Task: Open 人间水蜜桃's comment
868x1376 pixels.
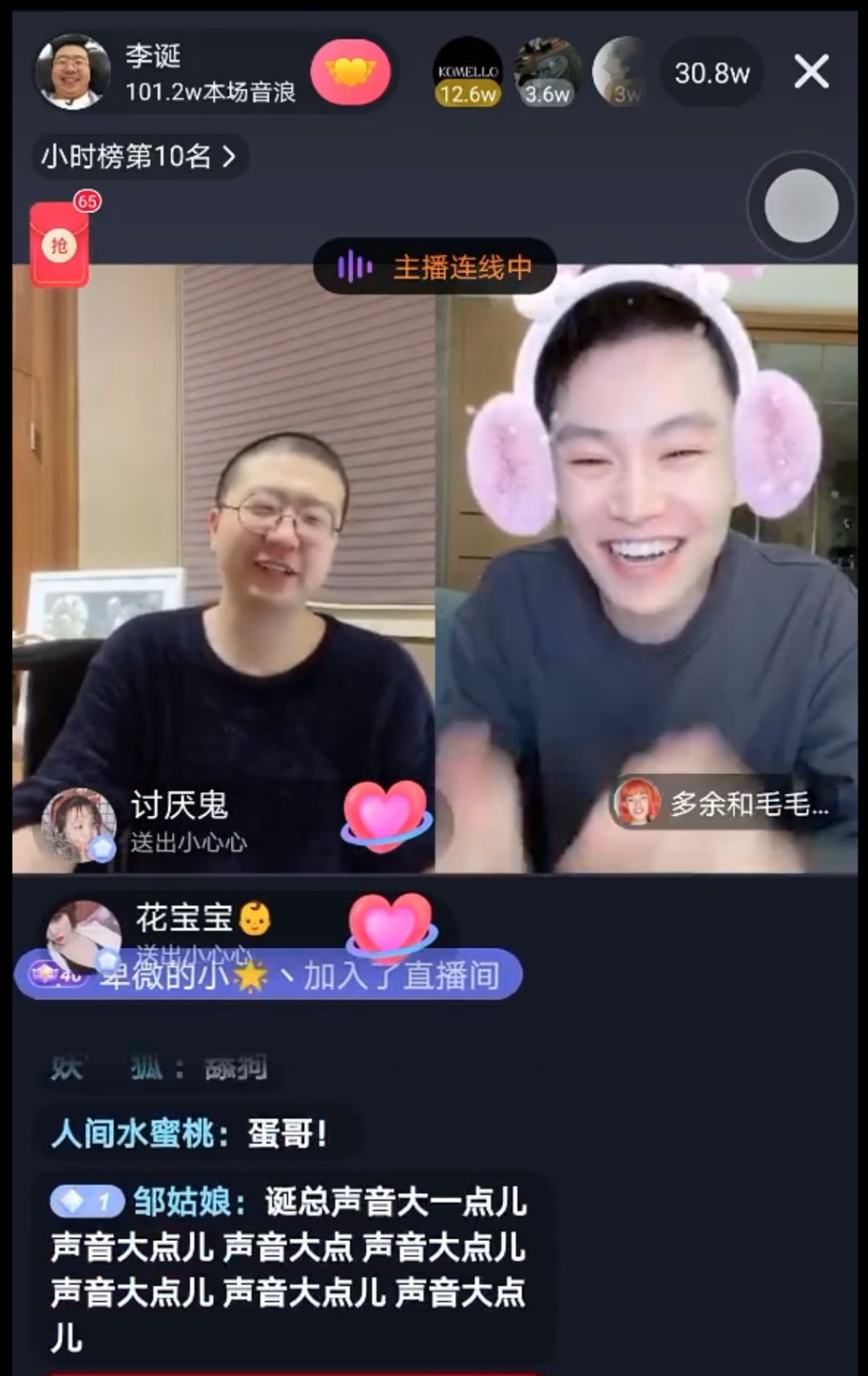Action: pyautogui.click(x=190, y=1134)
